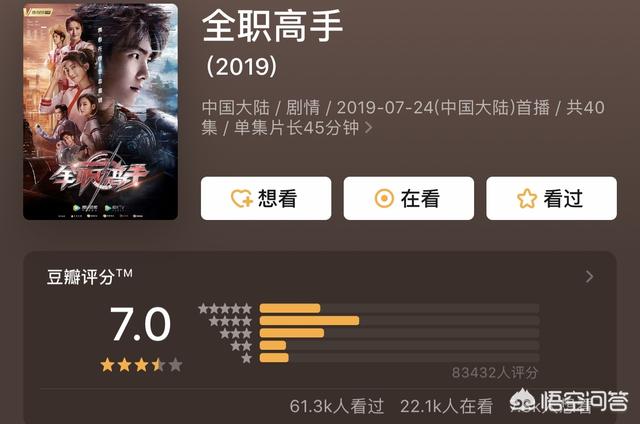Mark the show as 看过

551,198
